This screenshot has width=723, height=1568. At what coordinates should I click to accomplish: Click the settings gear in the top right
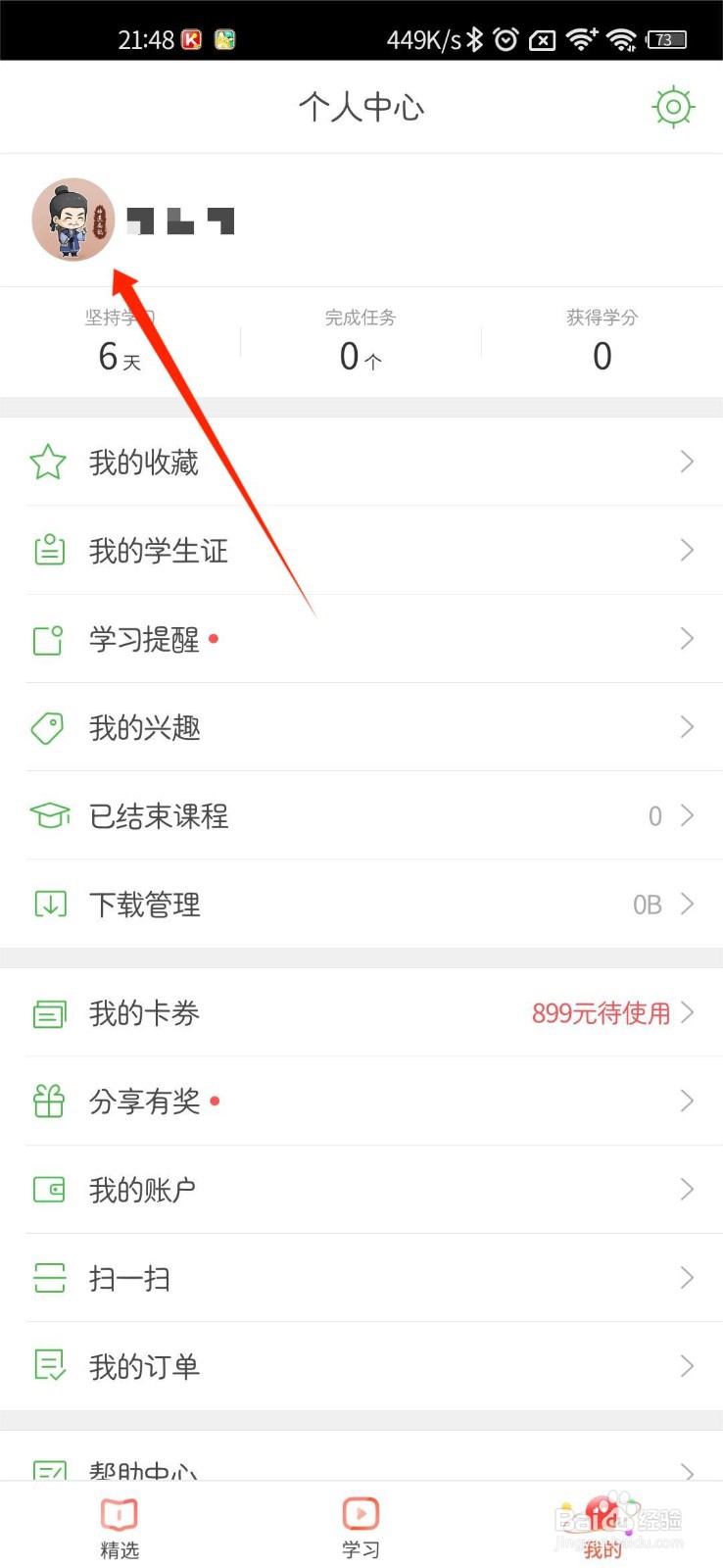pyautogui.click(x=672, y=107)
